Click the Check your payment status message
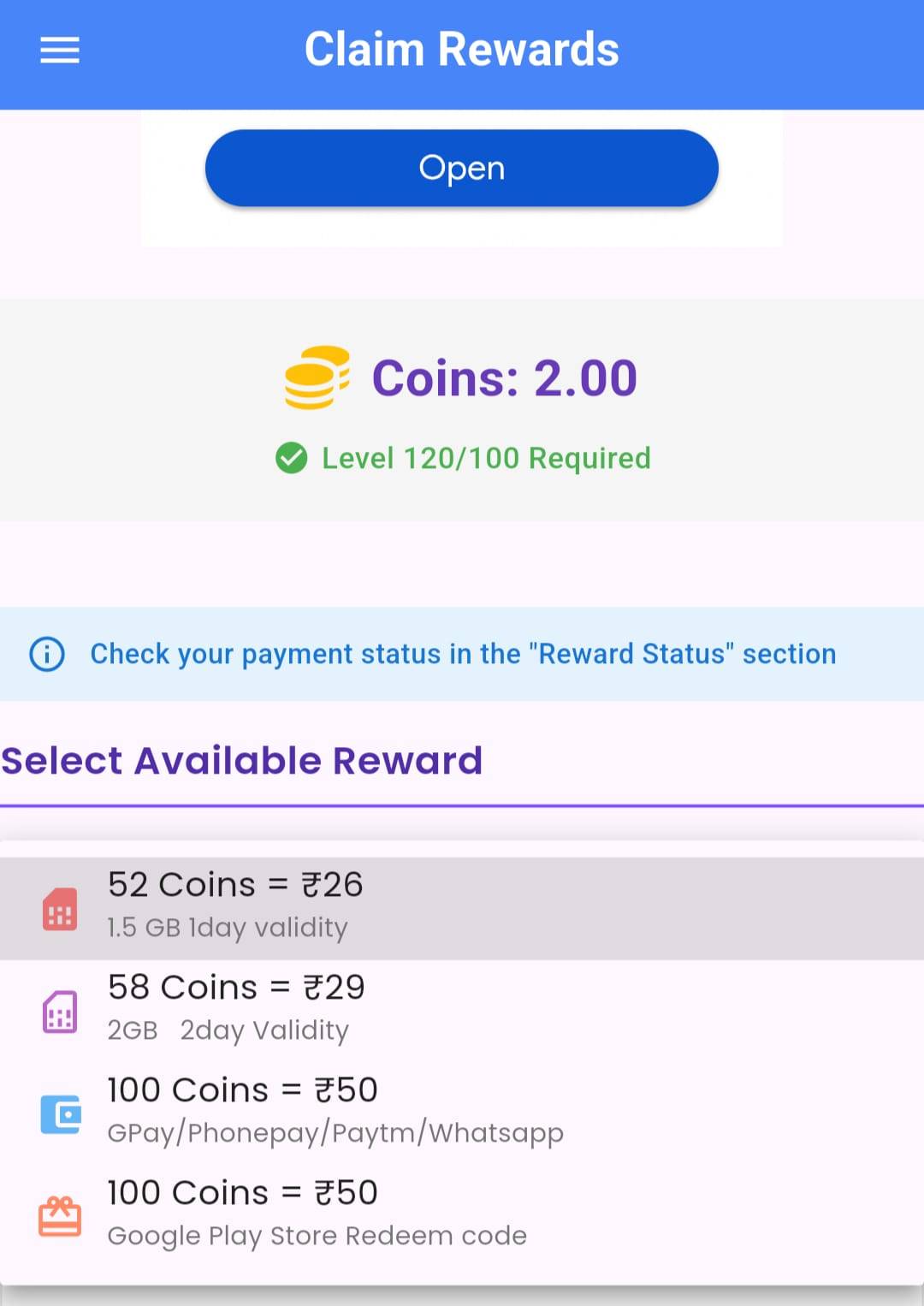 pyautogui.click(x=462, y=654)
